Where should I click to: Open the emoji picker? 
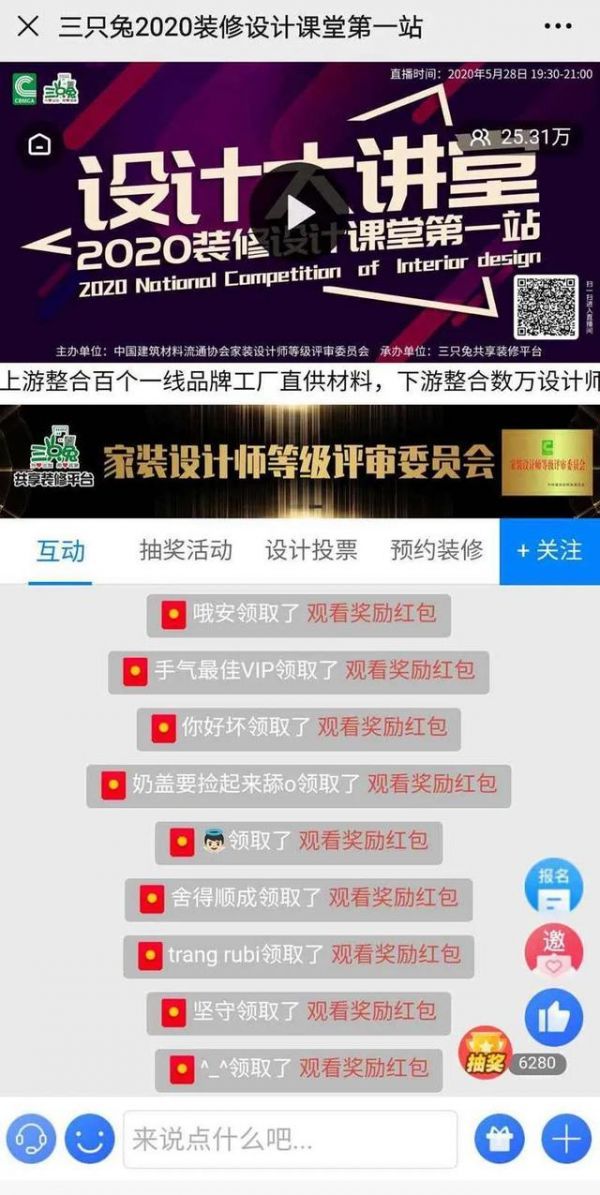90,1138
